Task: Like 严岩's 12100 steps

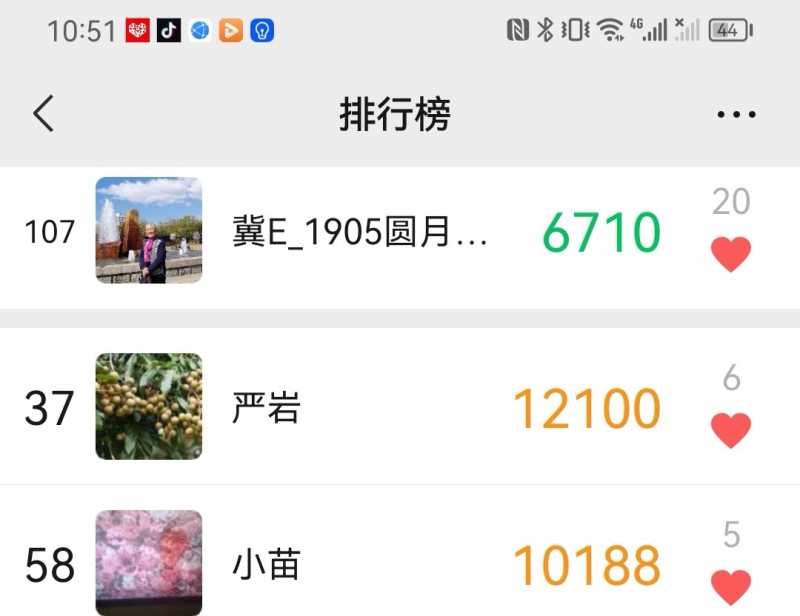Action: pos(731,431)
